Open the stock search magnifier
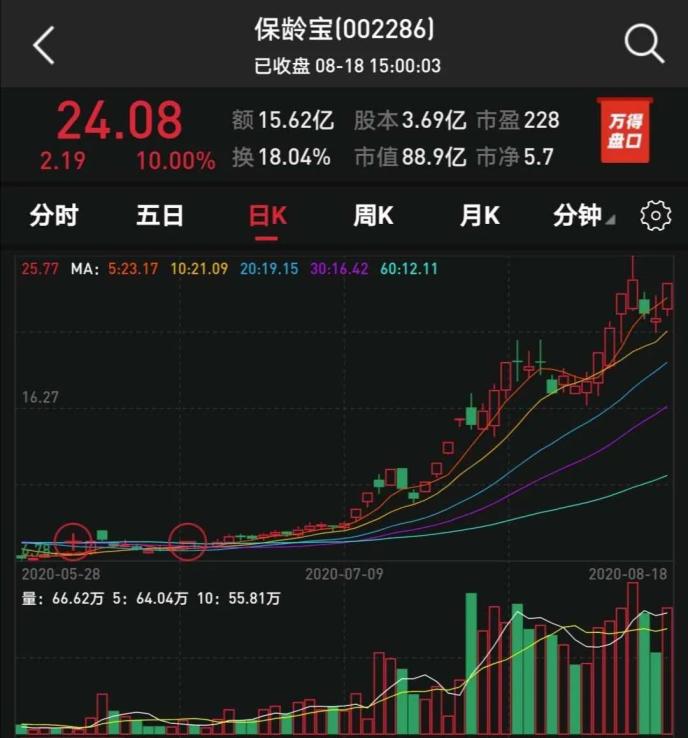Screen dimensions: 688x738 [643, 44]
